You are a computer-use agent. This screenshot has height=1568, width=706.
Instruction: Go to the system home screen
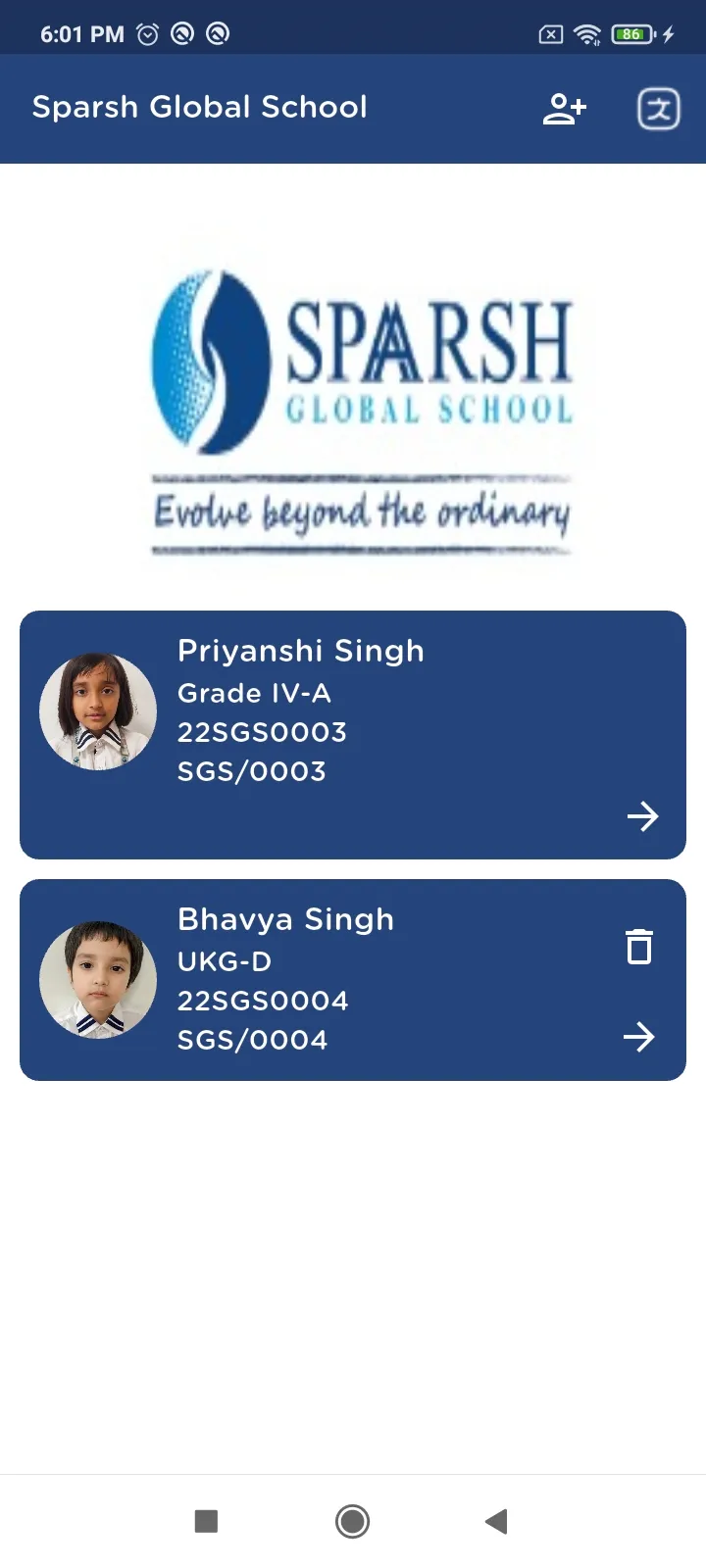[x=353, y=1521]
